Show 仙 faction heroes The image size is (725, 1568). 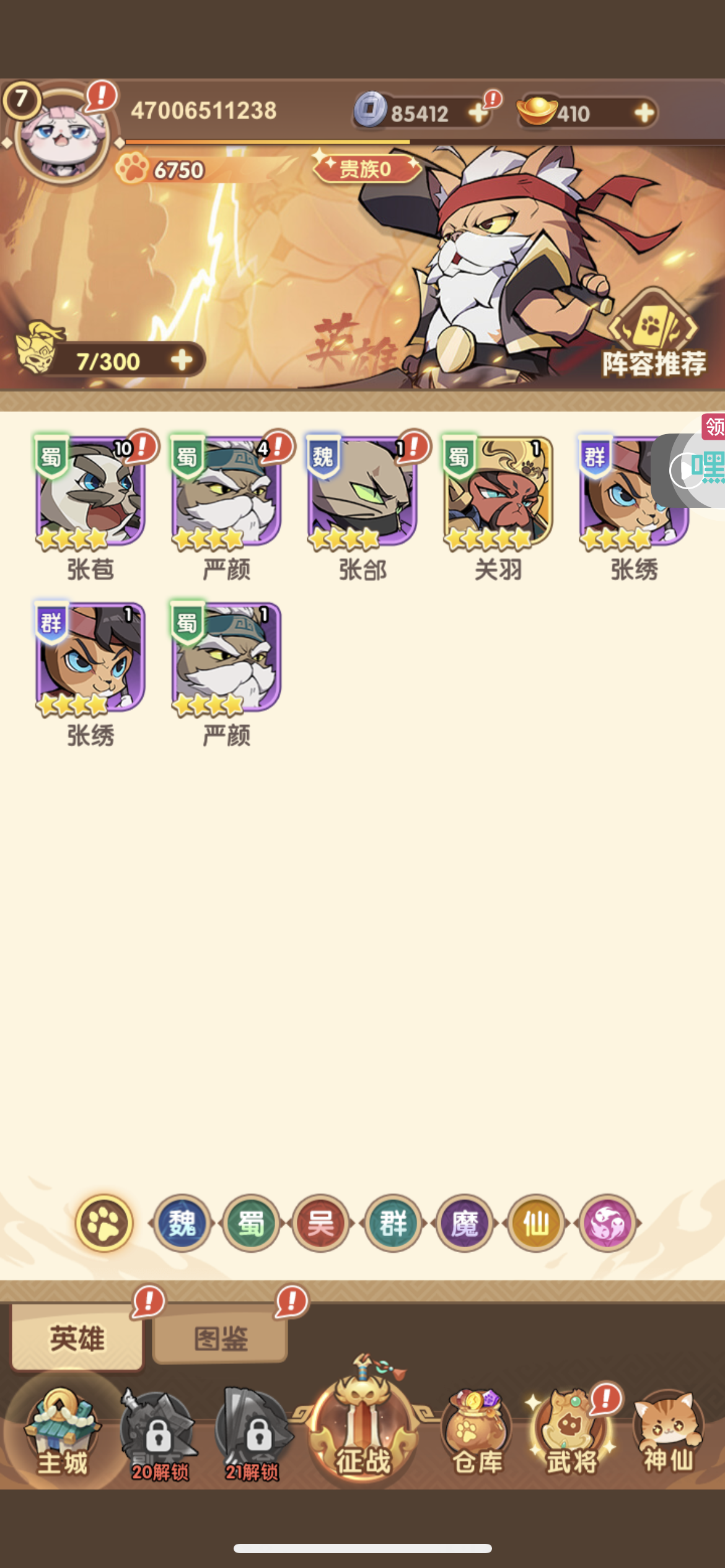tap(536, 1223)
